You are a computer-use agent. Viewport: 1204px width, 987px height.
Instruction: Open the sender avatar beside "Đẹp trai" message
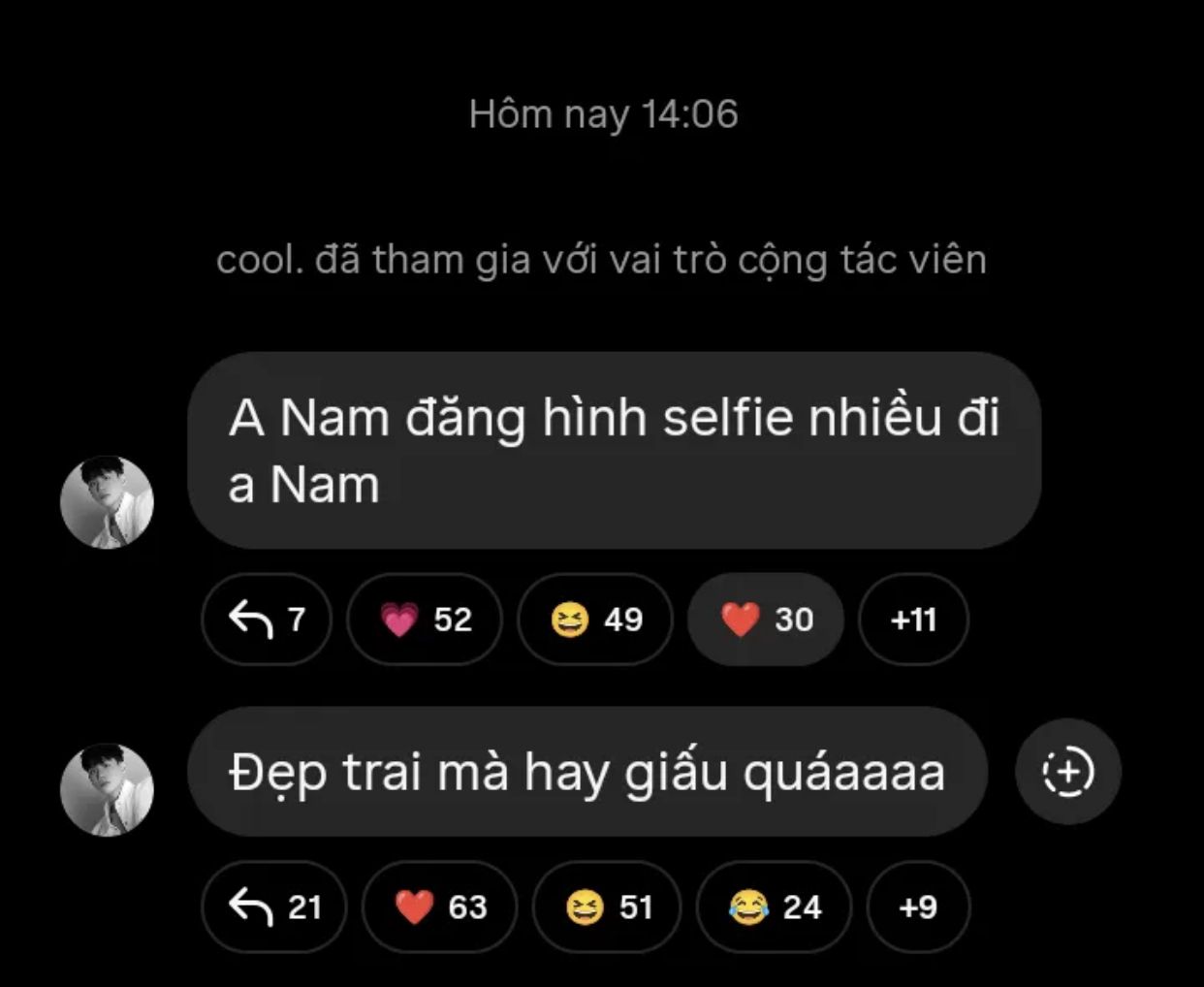pyautogui.click(x=108, y=789)
